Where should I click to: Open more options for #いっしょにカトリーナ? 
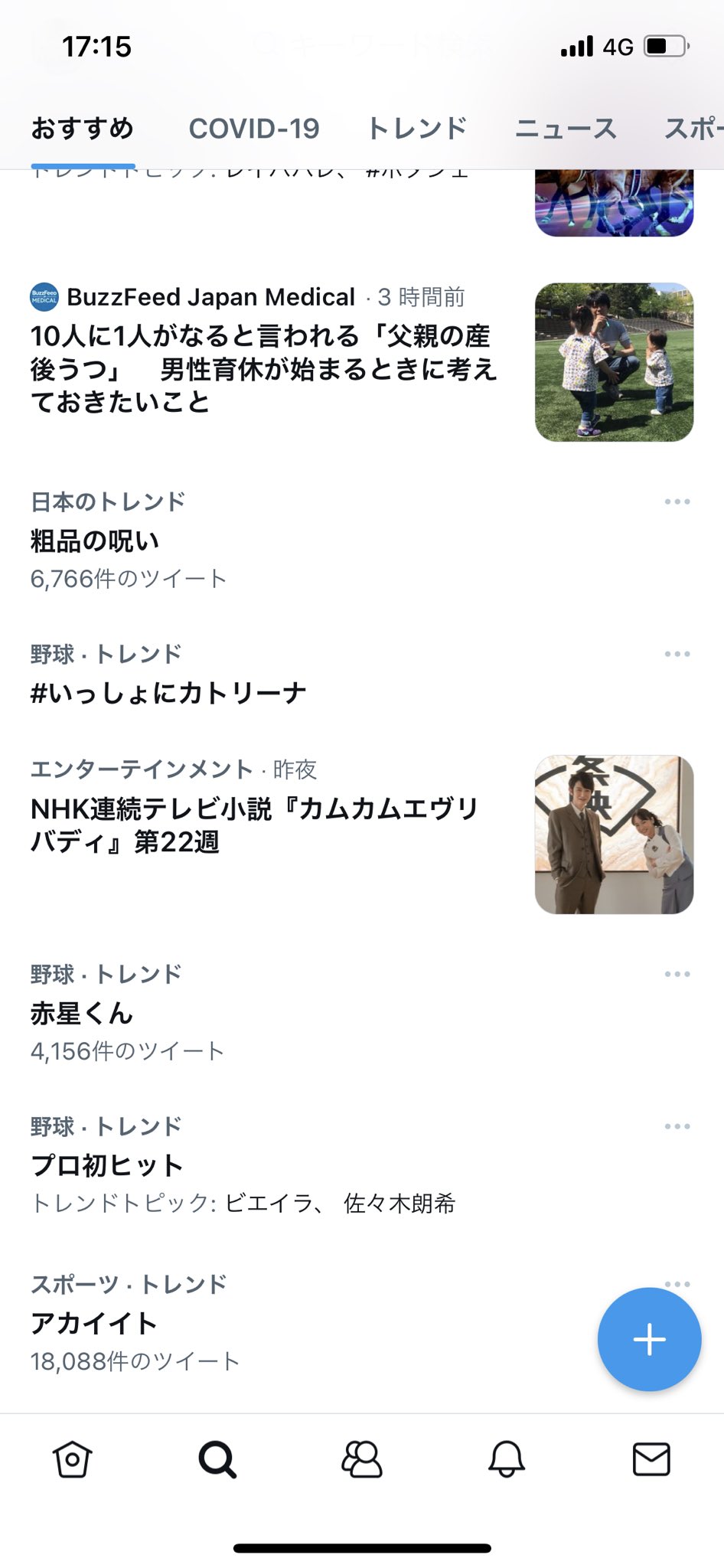tap(677, 655)
